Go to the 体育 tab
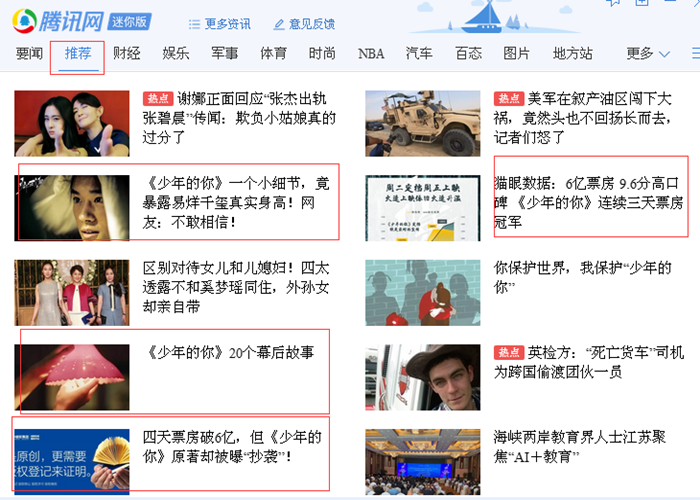Image resolution: width=700 pixels, height=500 pixels. click(x=274, y=53)
